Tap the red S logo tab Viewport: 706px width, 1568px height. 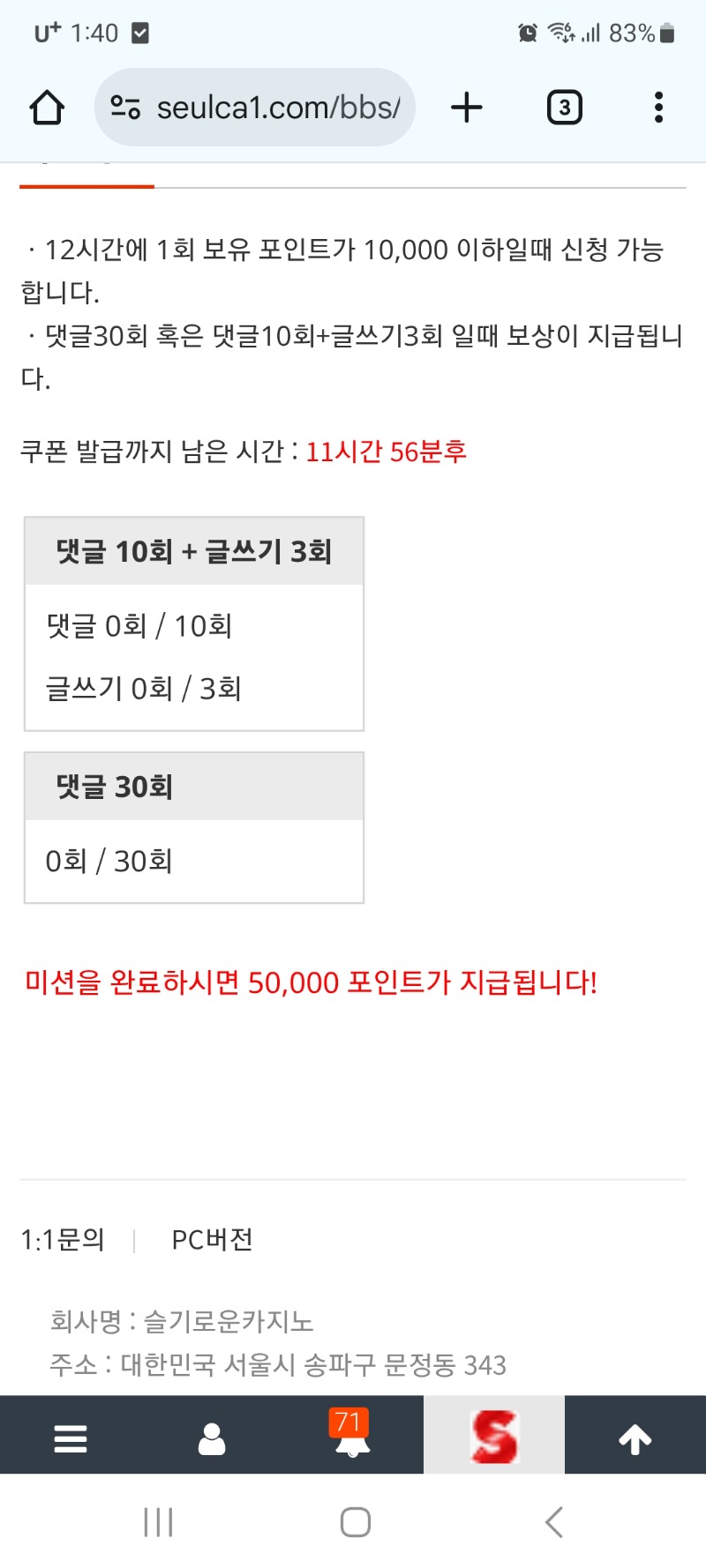pyautogui.click(x=494, y=1437)
